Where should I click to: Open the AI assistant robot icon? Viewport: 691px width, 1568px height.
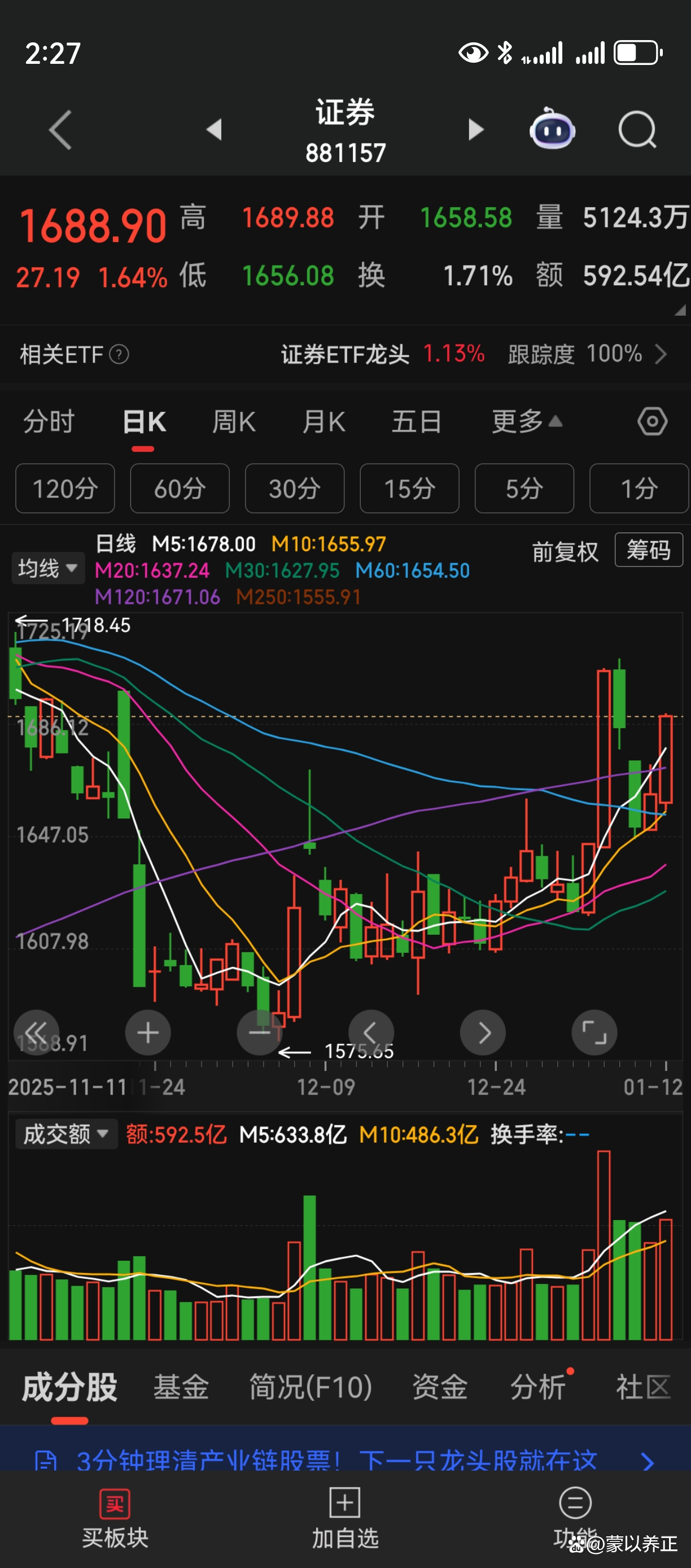pyautogui.click(x=551, y=130)
